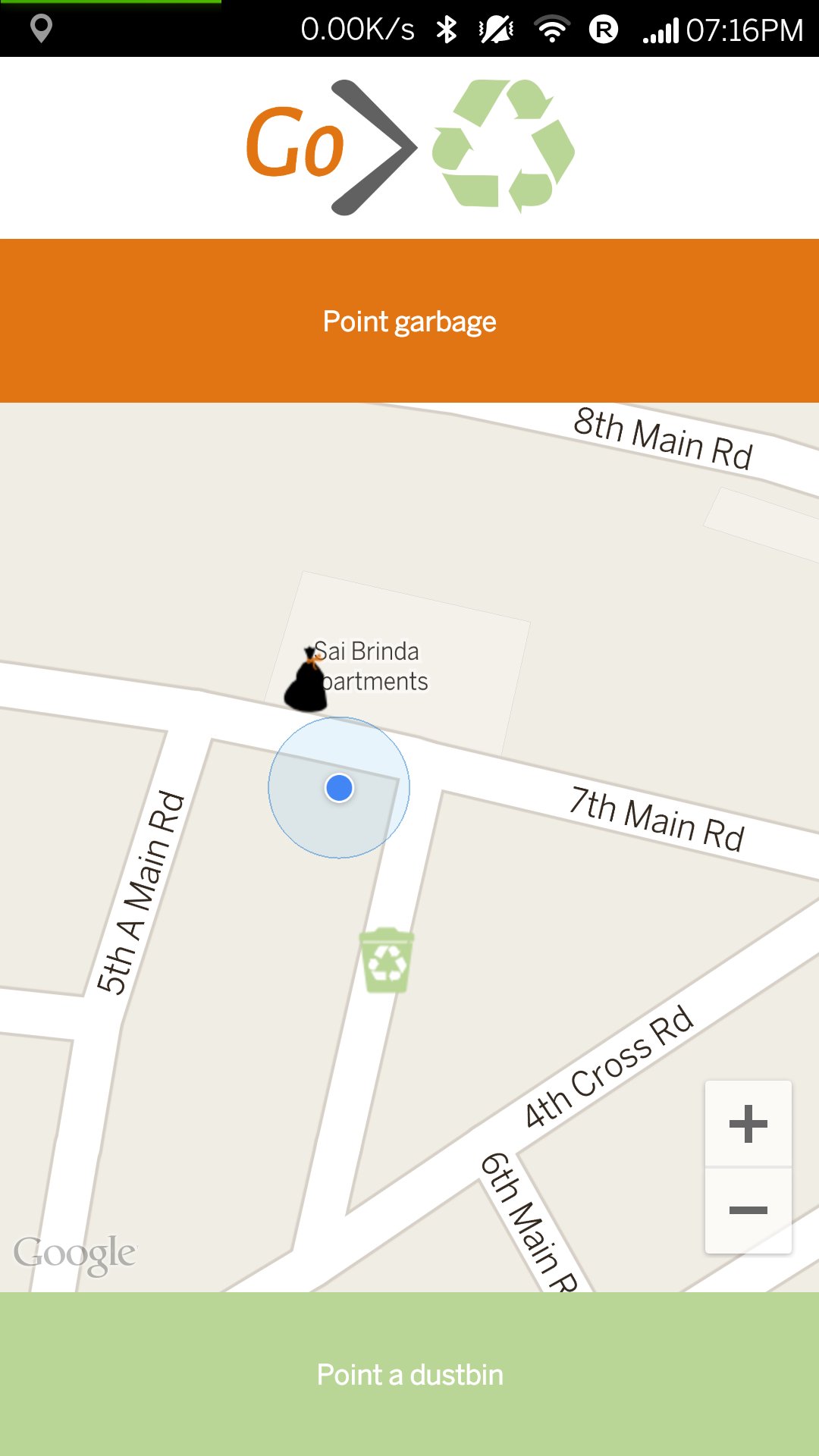
Task: Tap the R roaming status icon
Action: (x=604, y=29)
